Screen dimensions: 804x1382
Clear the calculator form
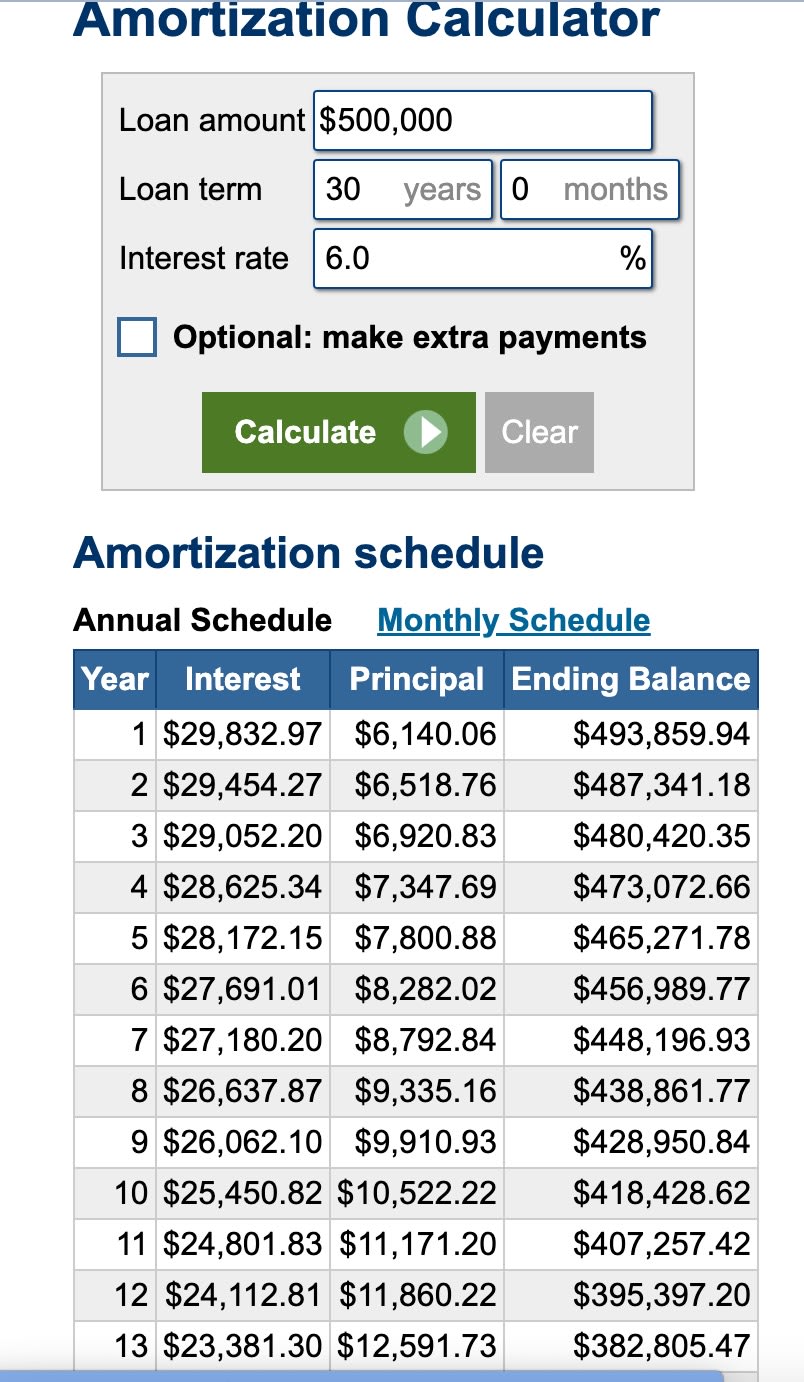539,432
